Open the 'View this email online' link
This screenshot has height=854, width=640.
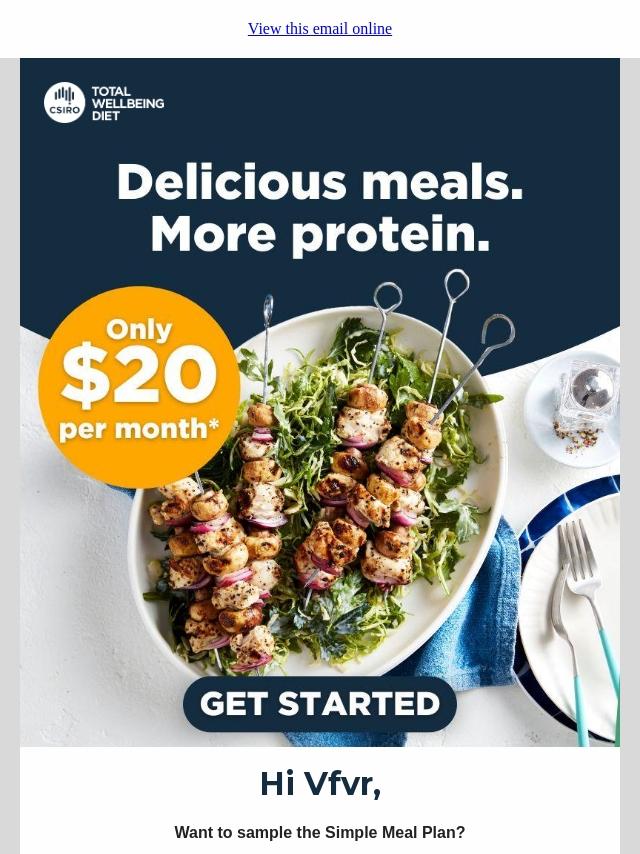pos(320,29)
